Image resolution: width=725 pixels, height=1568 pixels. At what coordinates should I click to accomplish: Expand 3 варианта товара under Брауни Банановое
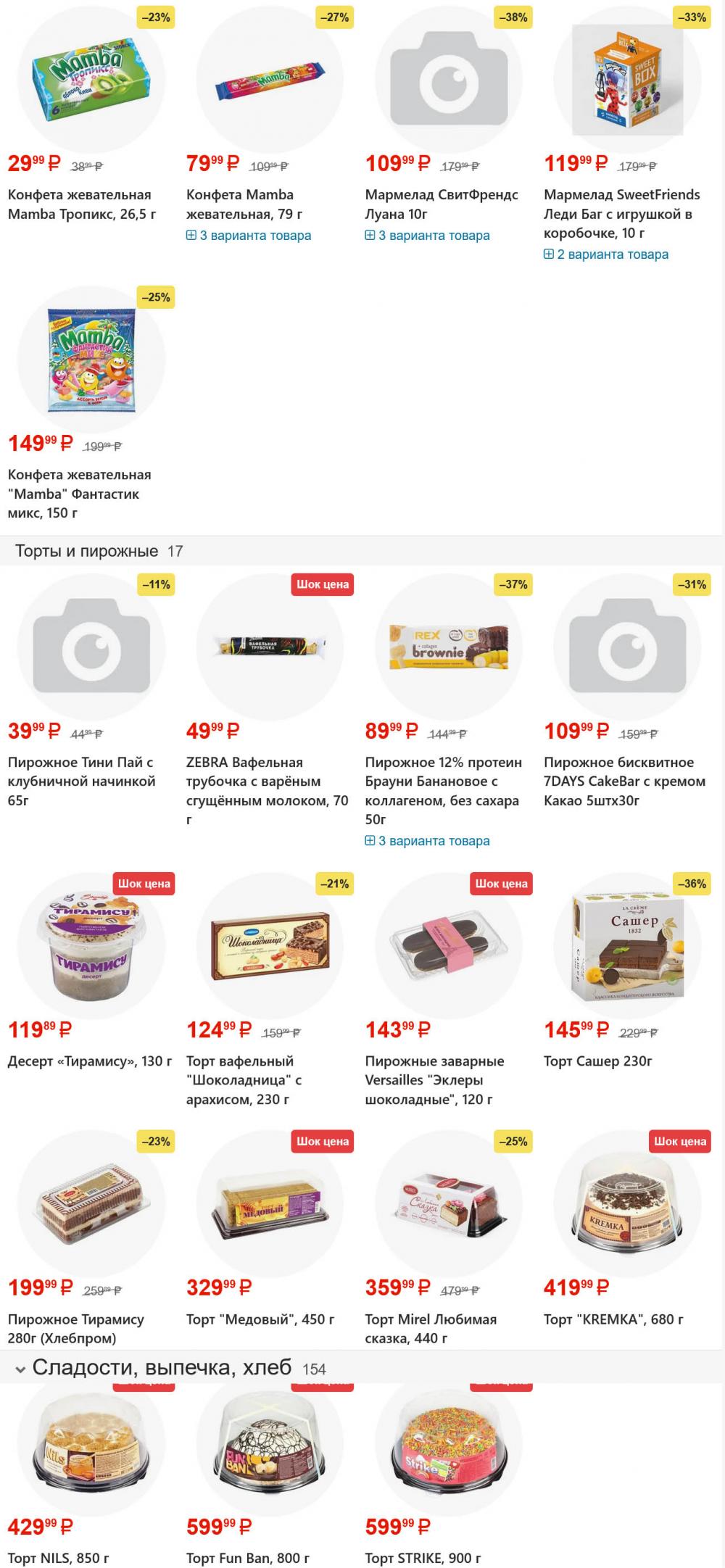click(428, 841)
